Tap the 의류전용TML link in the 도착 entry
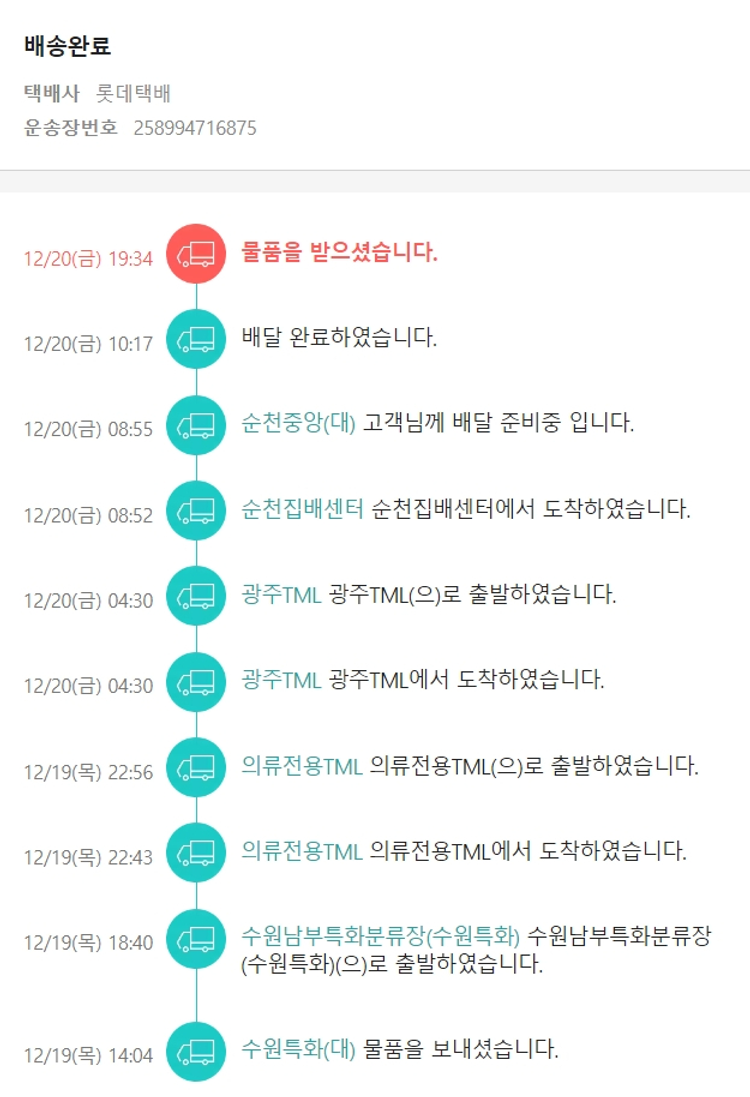 click(301, 852)
